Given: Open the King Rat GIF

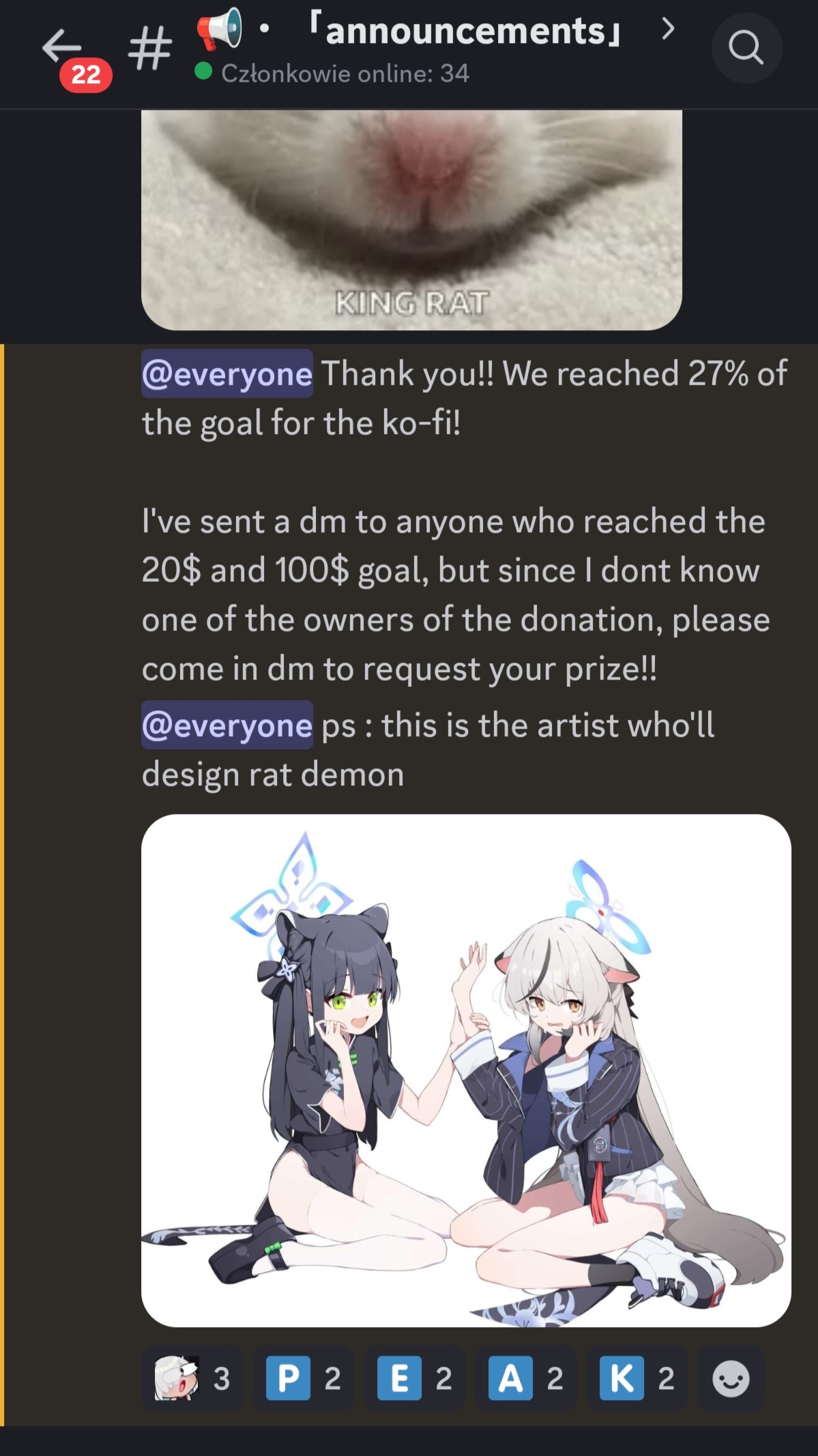Looking at the screenshot, I should pos(411,220).
